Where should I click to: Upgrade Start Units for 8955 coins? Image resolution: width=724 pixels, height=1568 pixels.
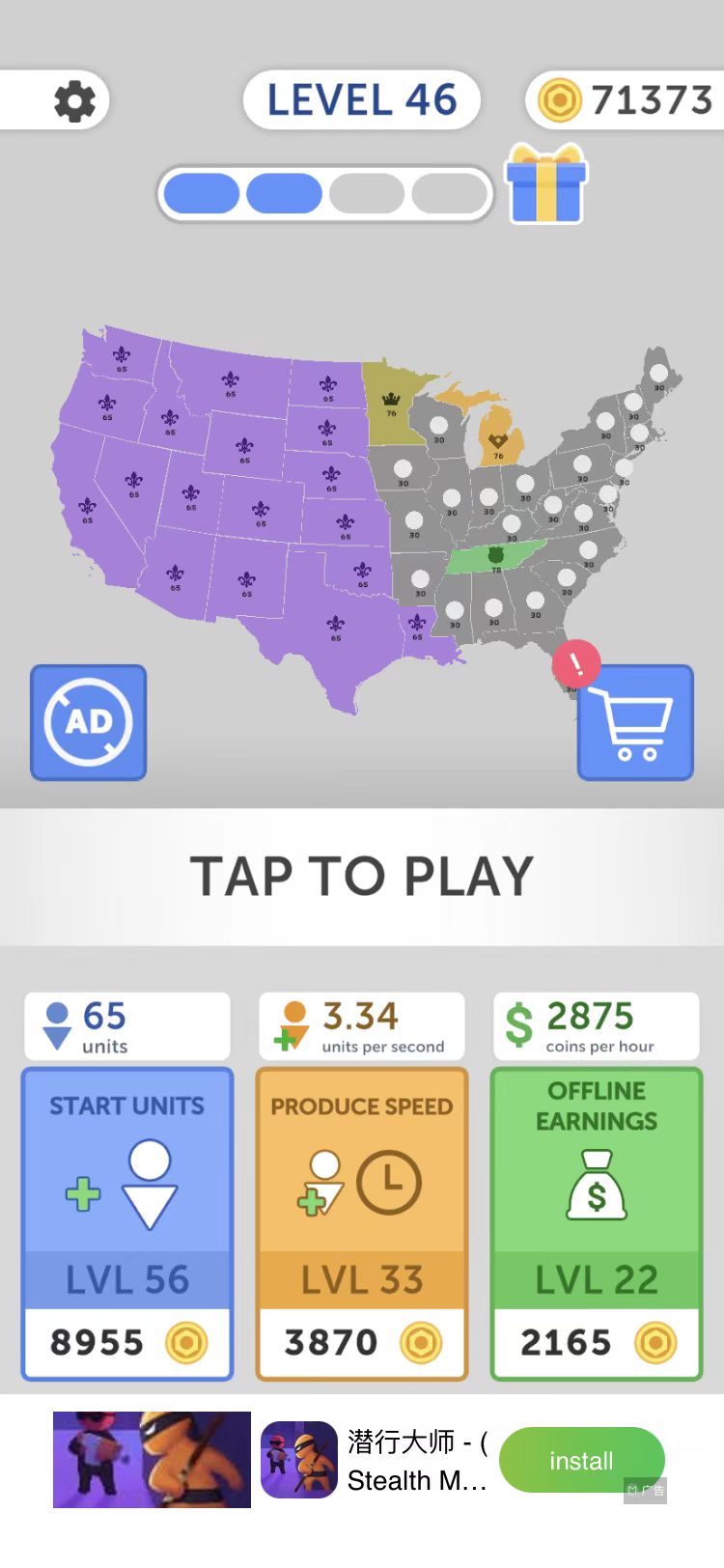click(x=127, y=1223)
